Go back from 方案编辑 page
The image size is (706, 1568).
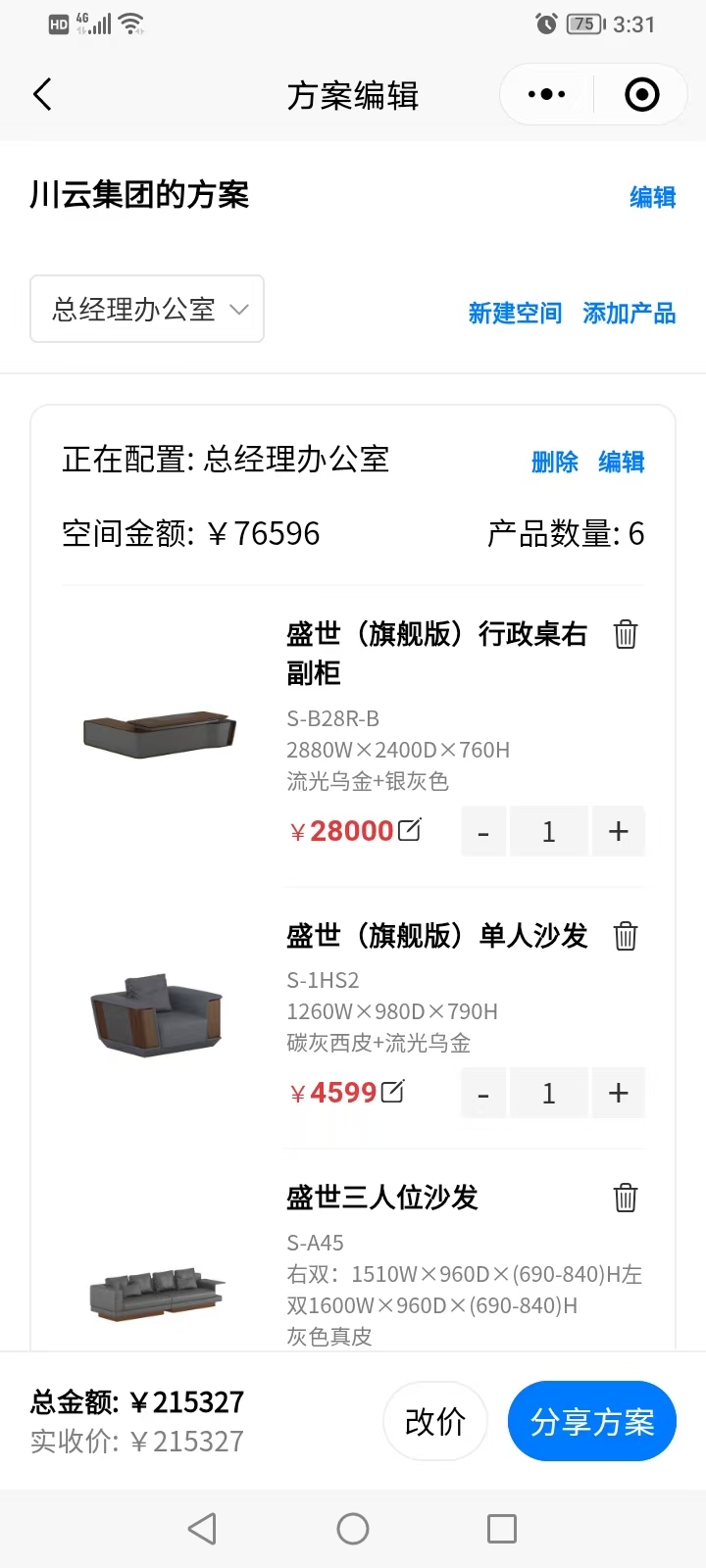pos(42,95)
